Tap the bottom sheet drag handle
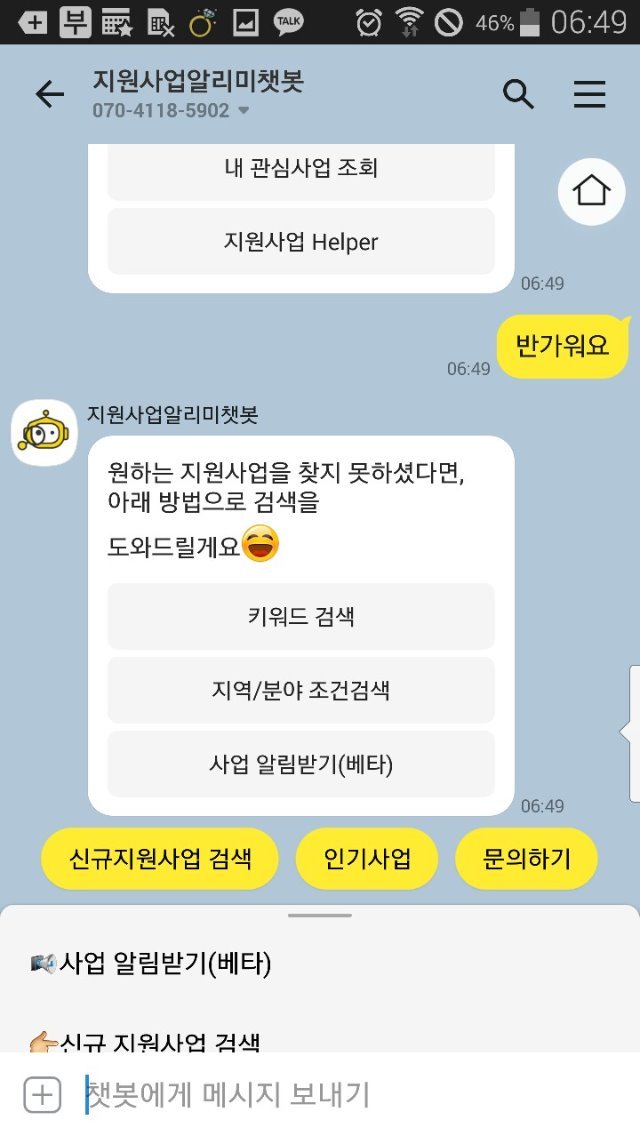The height and width of the screenshot is (1137, 640). [x=320, y=915]
